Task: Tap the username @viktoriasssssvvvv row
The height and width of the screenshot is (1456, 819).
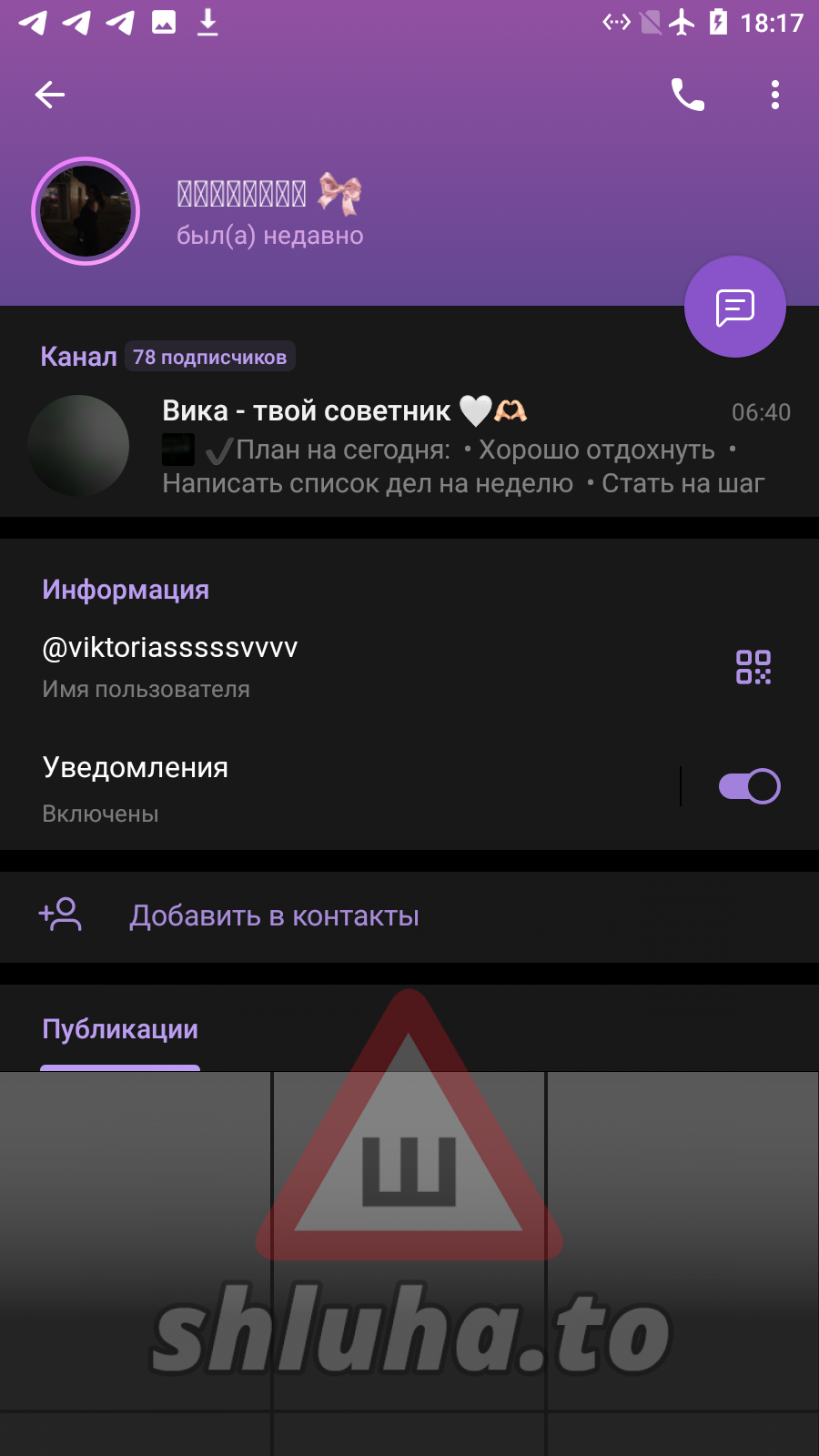Action: [273, 664]
